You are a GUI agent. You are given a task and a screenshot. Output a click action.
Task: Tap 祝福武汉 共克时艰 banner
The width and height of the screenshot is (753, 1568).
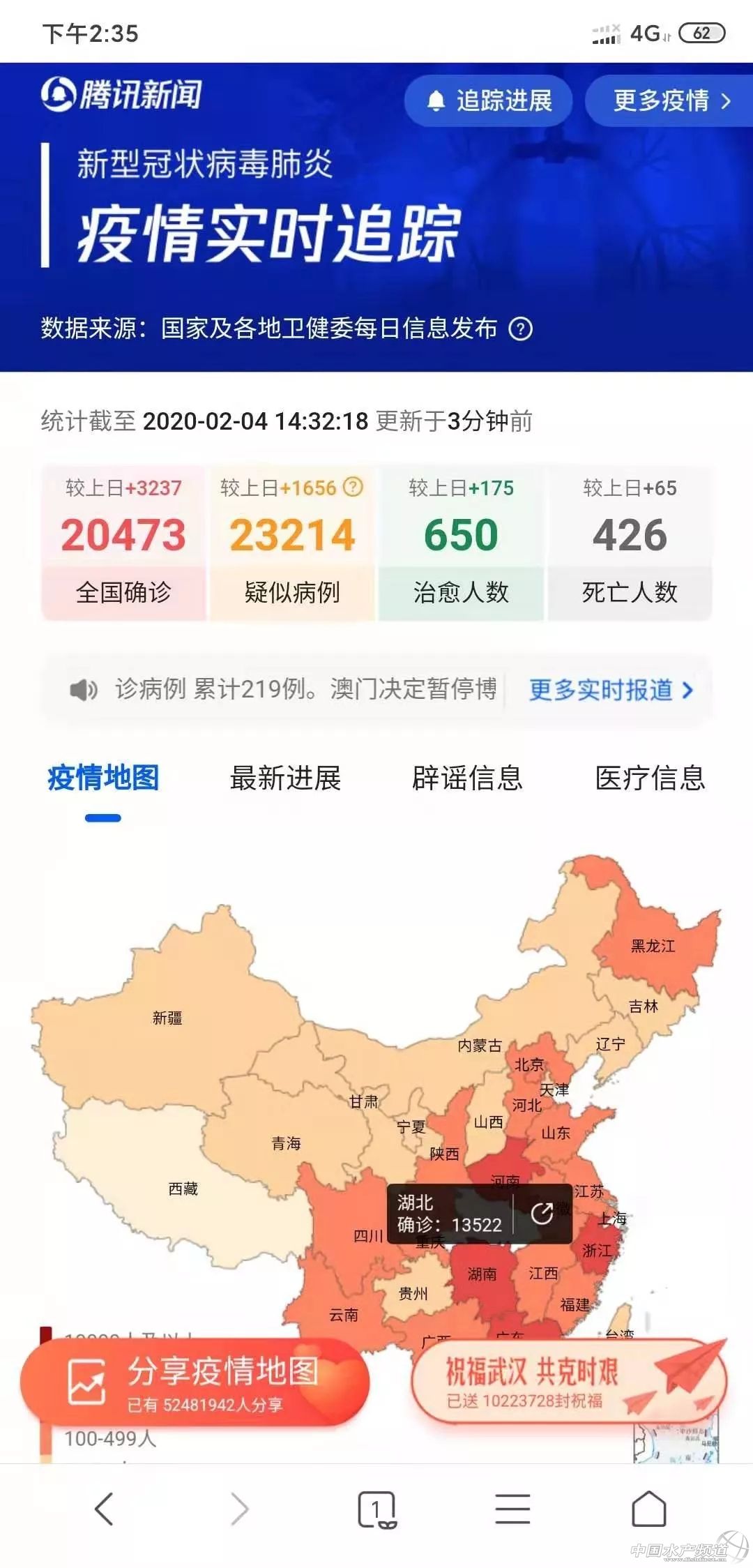(x=568, y=1382)
